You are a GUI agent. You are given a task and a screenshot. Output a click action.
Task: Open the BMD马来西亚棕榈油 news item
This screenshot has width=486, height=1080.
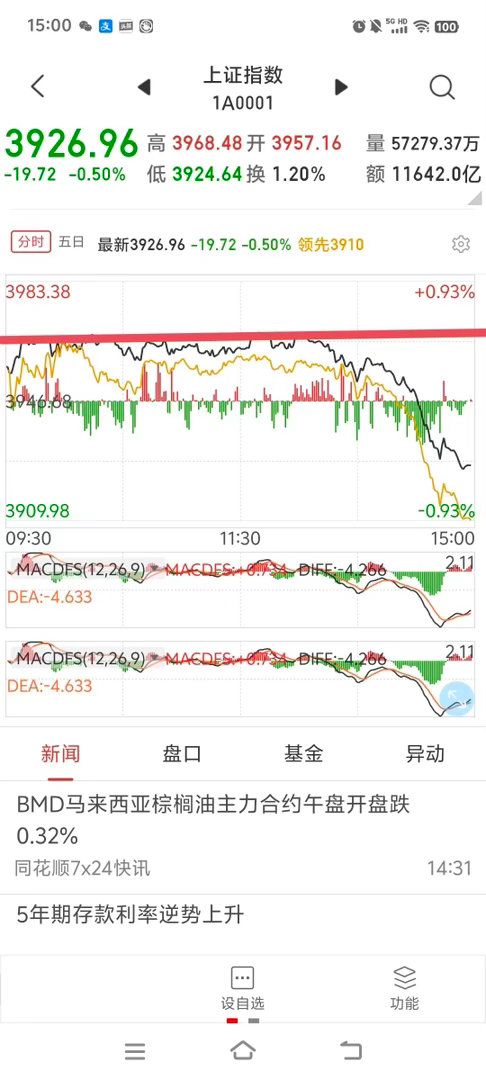click(243, 837)
